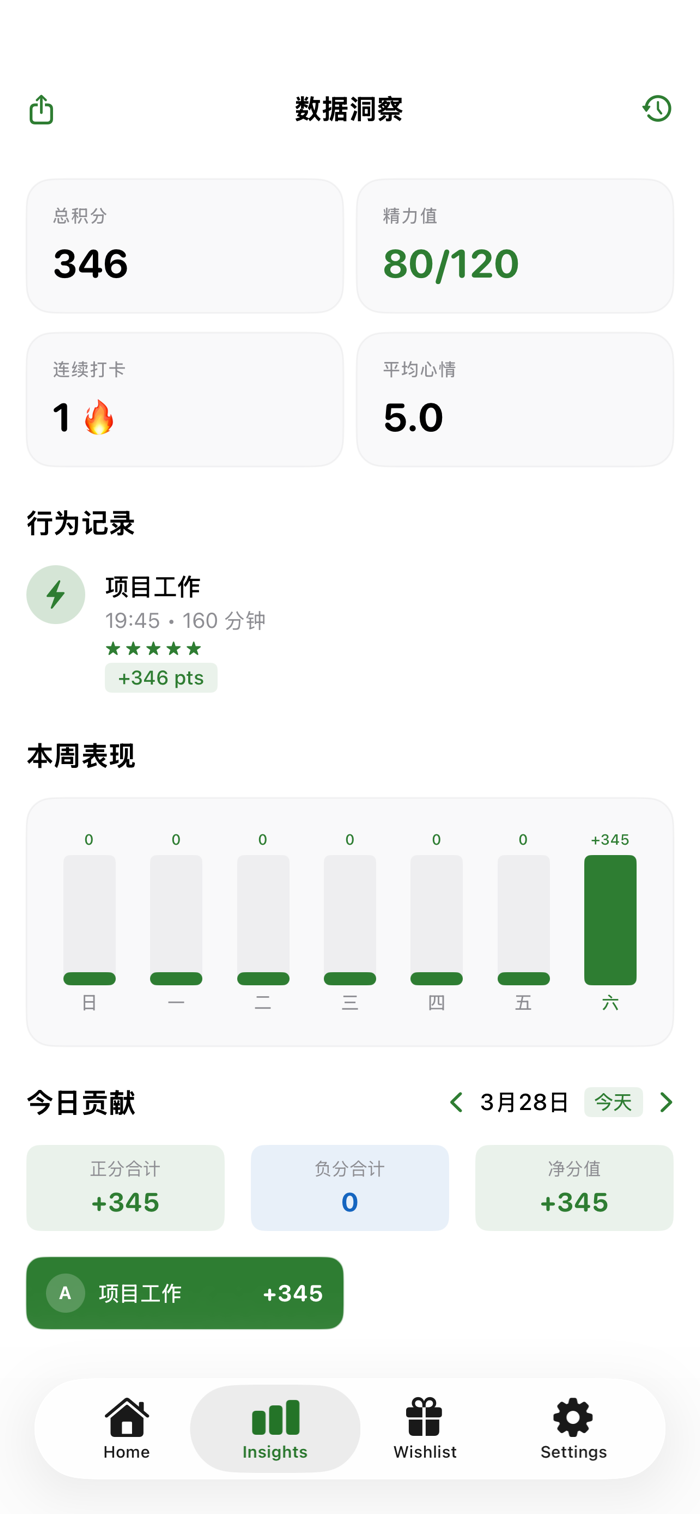The image size is (700, 1514).
Task: Select Saturday's bar in the weekly chart
Action: pos(610,920)
